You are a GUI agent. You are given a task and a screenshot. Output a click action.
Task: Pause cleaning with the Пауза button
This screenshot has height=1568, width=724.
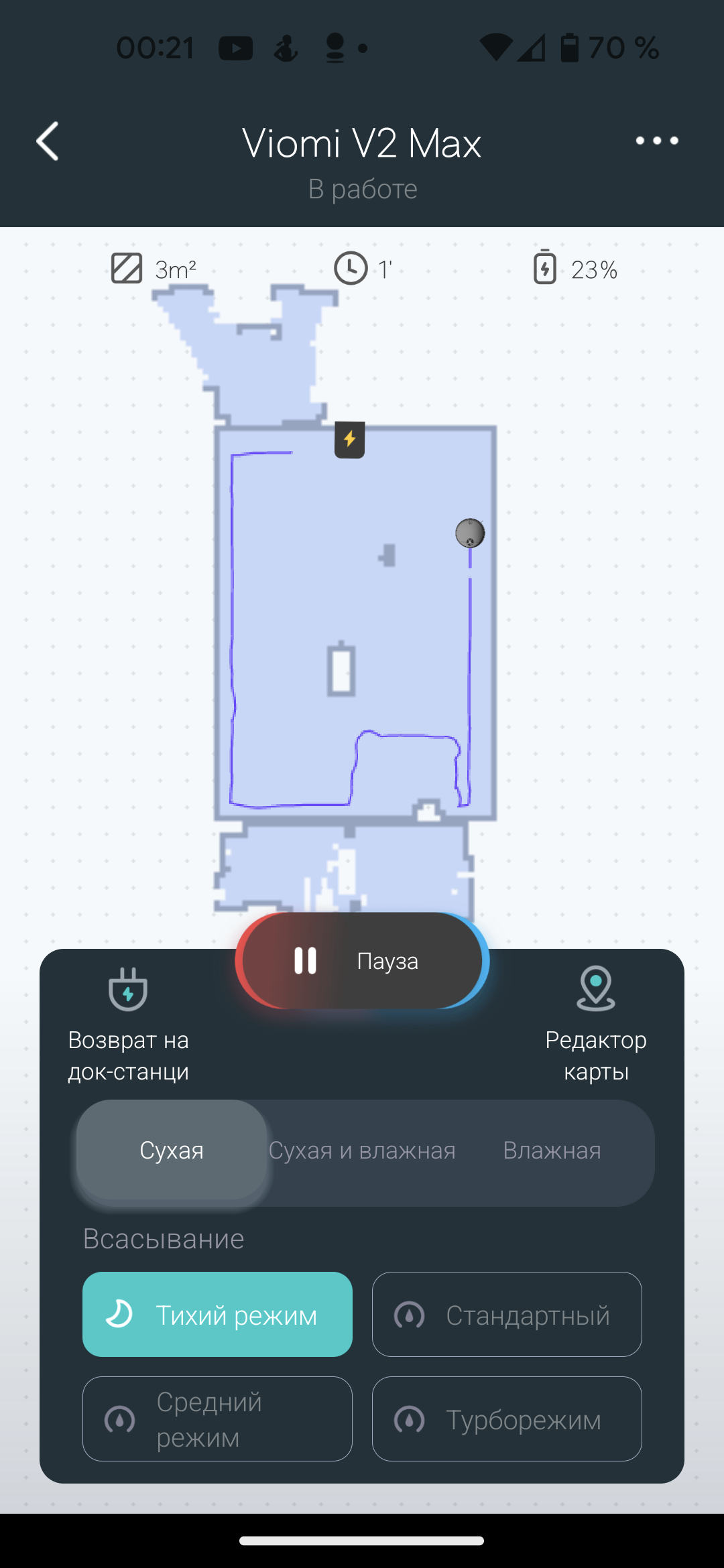tap(362, 960)
